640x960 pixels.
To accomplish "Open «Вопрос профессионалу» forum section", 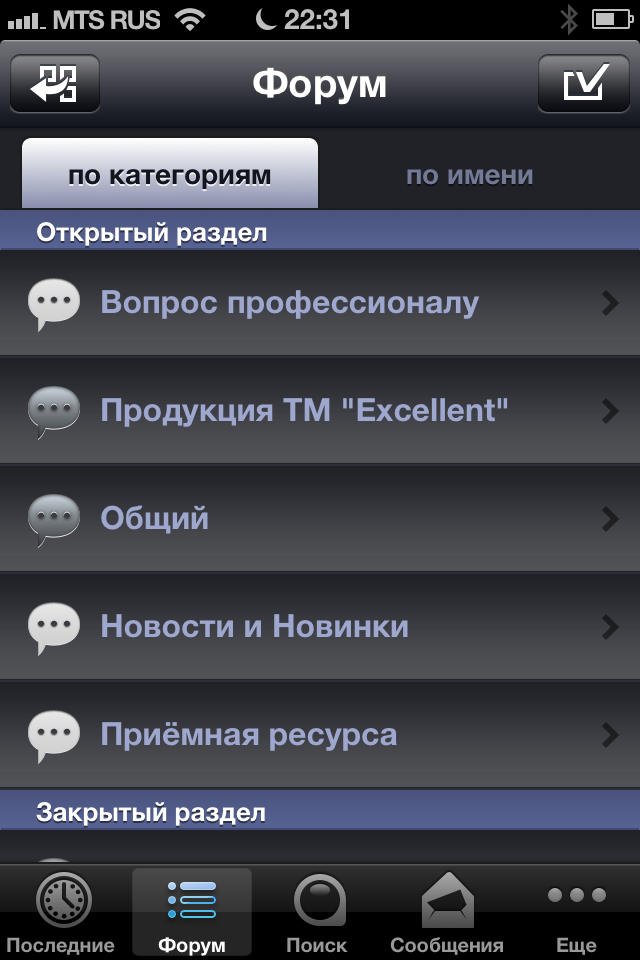I will pyautogui.click(x=320, y=303).
